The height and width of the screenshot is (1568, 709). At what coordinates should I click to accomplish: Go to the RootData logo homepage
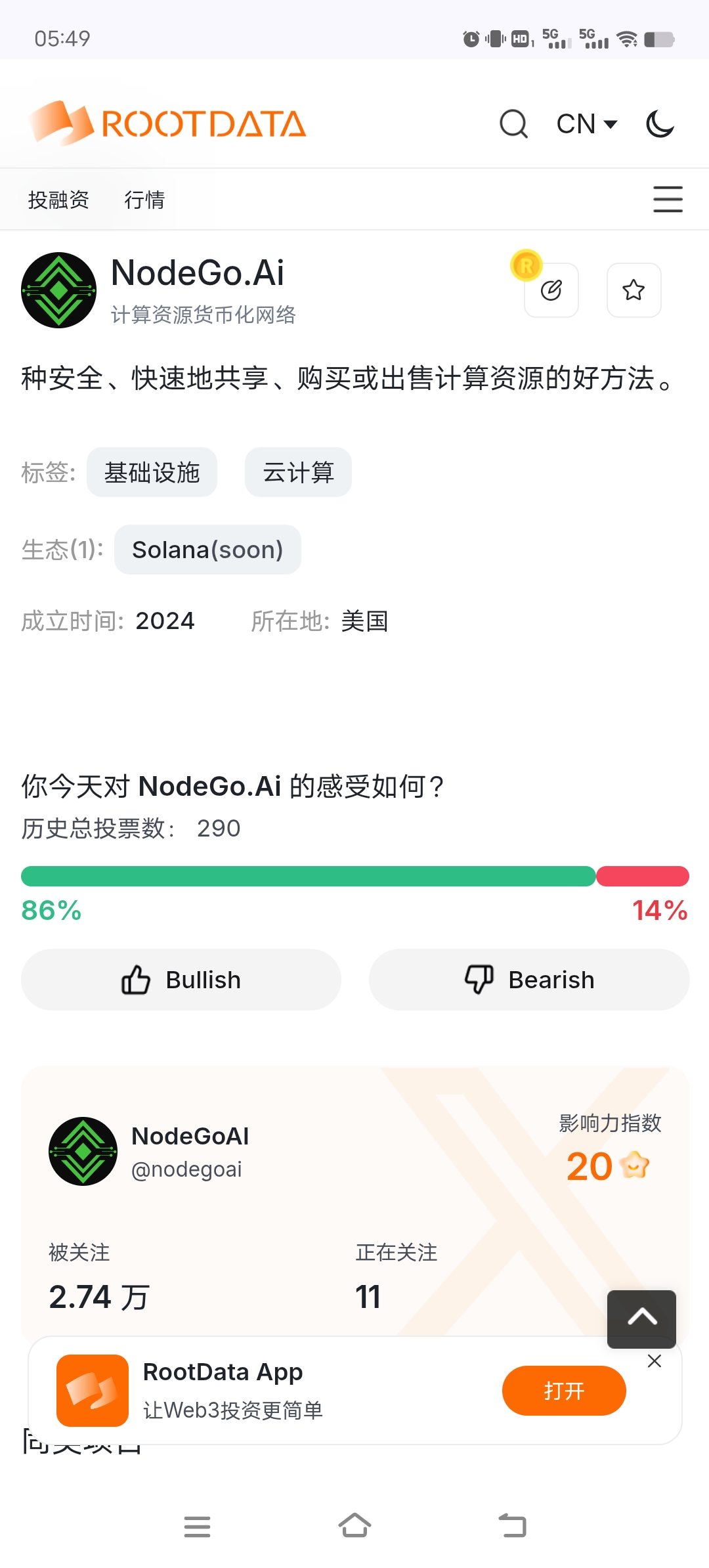coord(168,123)
